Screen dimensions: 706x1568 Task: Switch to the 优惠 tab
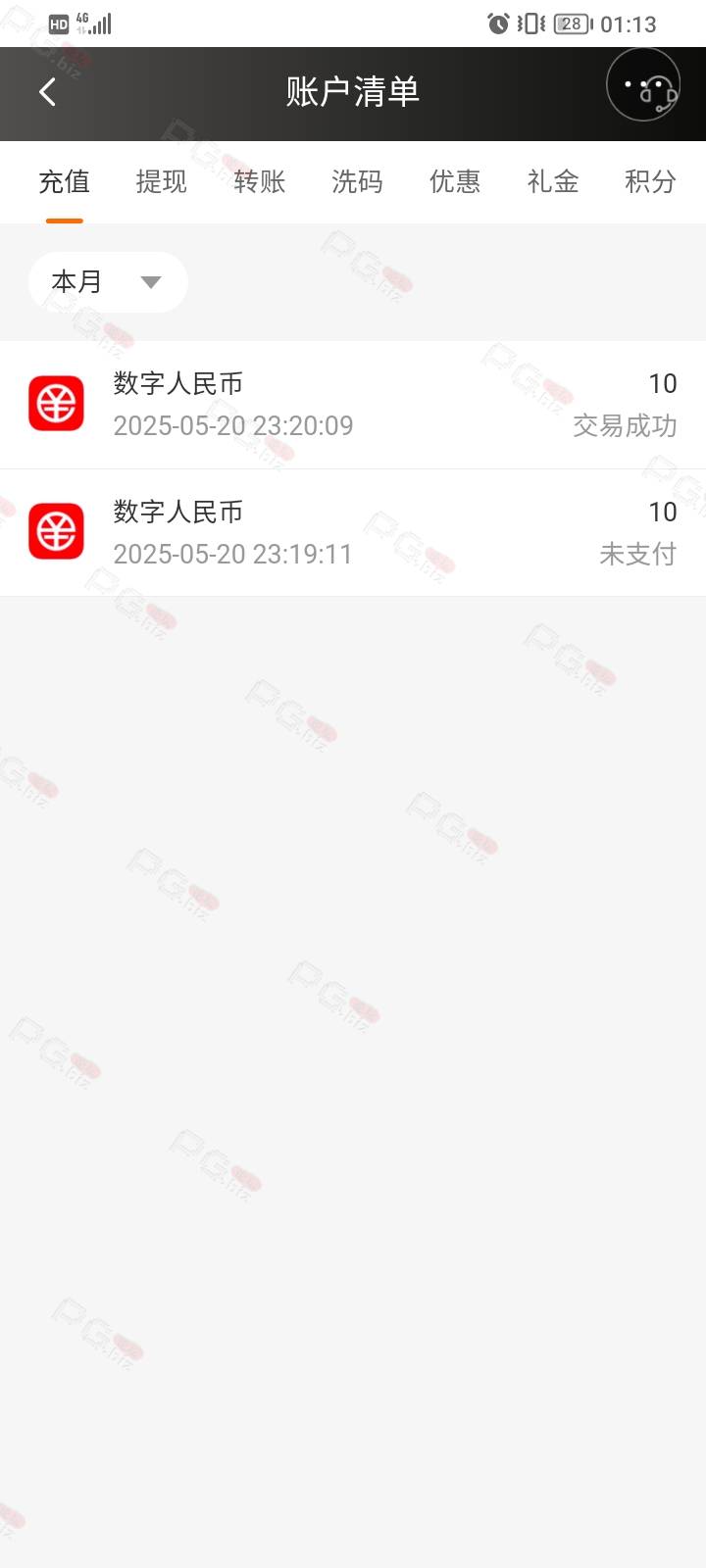pos(455,181)
